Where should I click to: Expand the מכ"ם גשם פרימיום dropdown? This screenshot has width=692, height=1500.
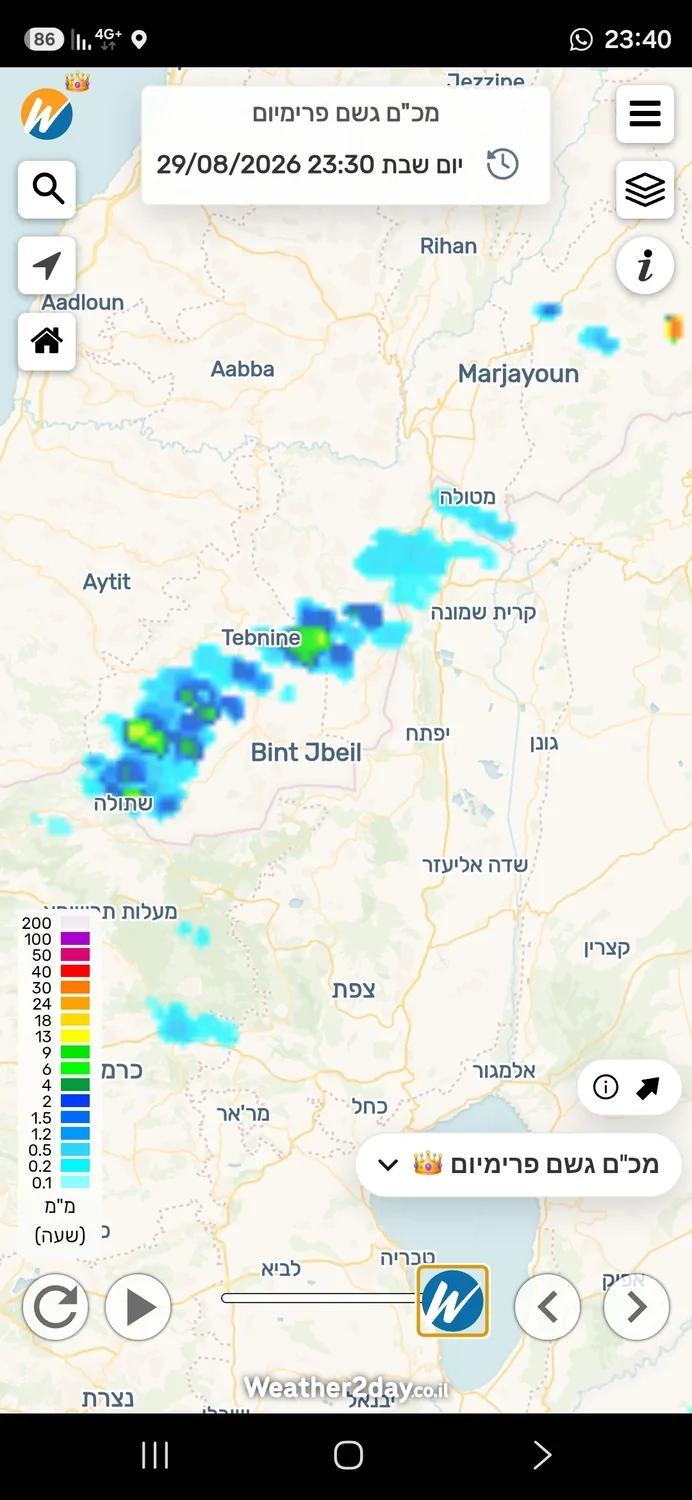click(x=520, y=1165)
